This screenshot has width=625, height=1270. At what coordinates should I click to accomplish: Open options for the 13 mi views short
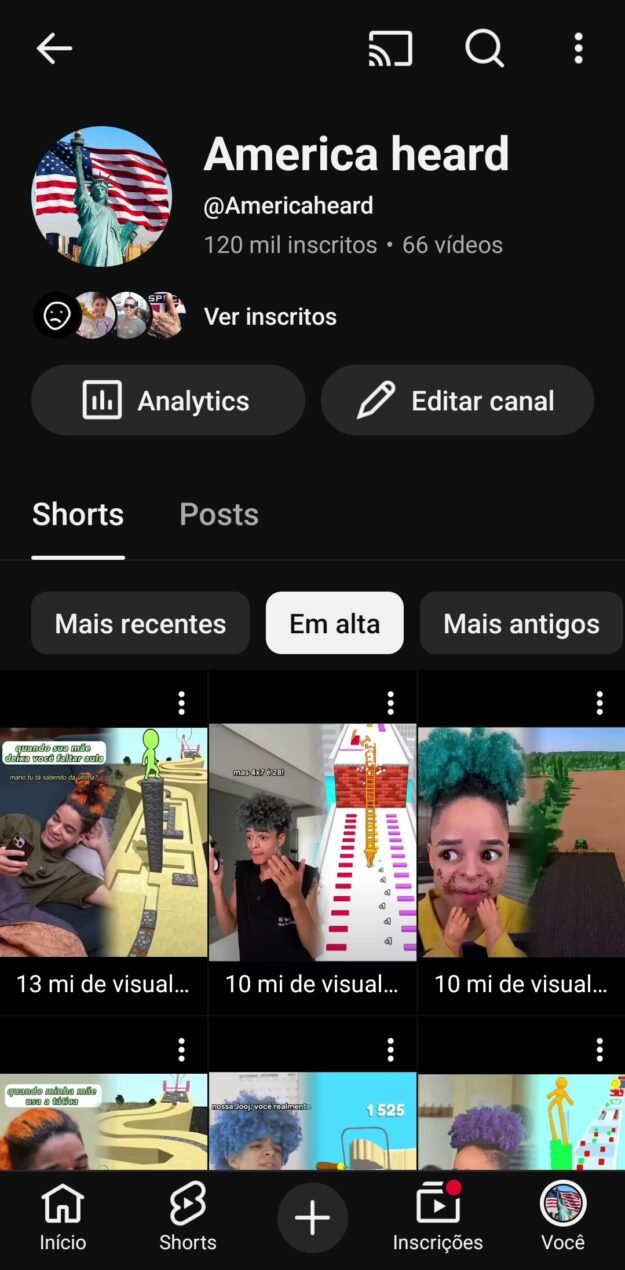coord(181,703)
